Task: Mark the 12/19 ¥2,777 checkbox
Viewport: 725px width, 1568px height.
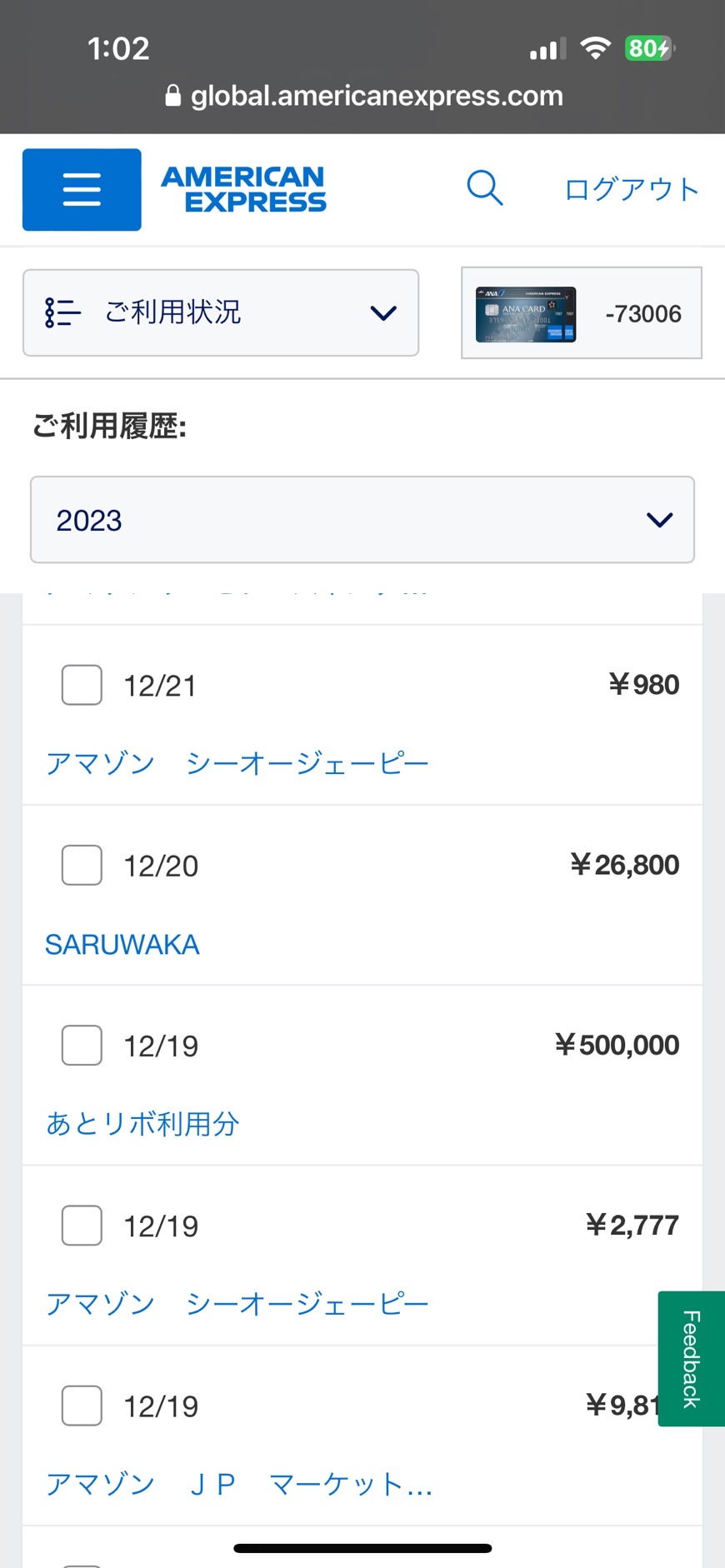Action: 82,1225
